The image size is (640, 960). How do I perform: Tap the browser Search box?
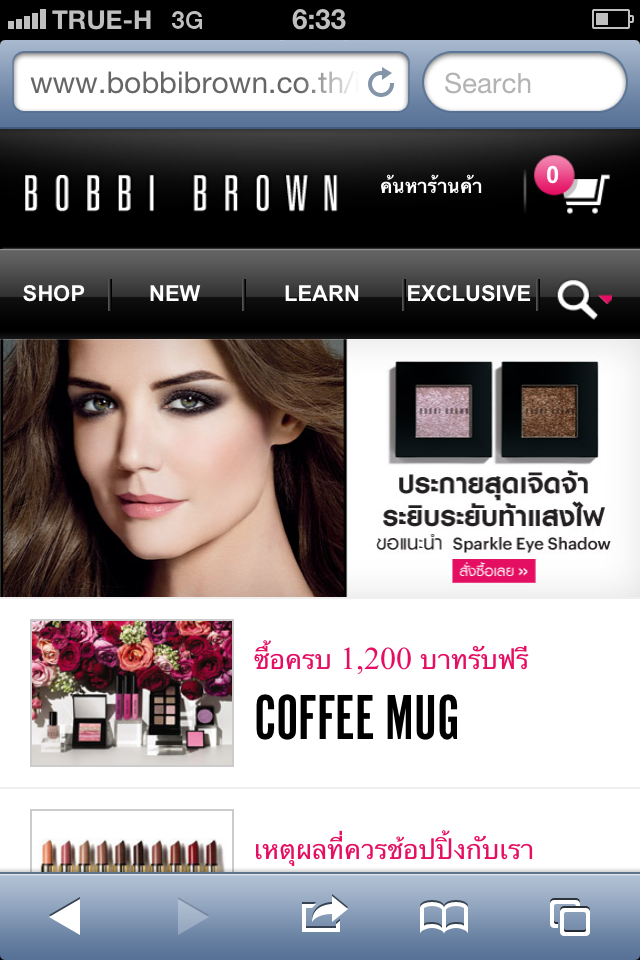pos(524,83)
